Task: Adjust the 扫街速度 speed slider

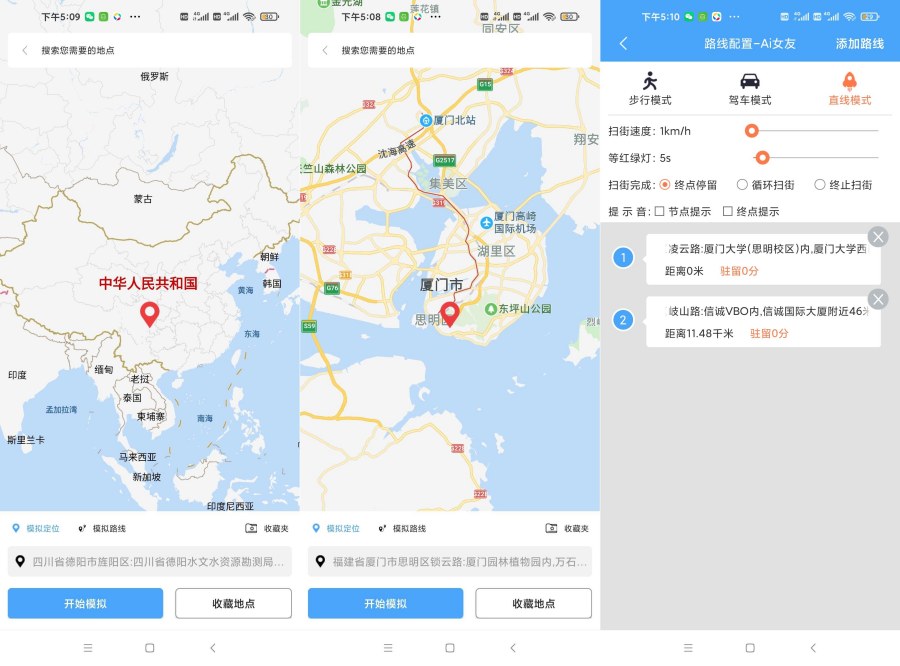Action: coord(752,131)
